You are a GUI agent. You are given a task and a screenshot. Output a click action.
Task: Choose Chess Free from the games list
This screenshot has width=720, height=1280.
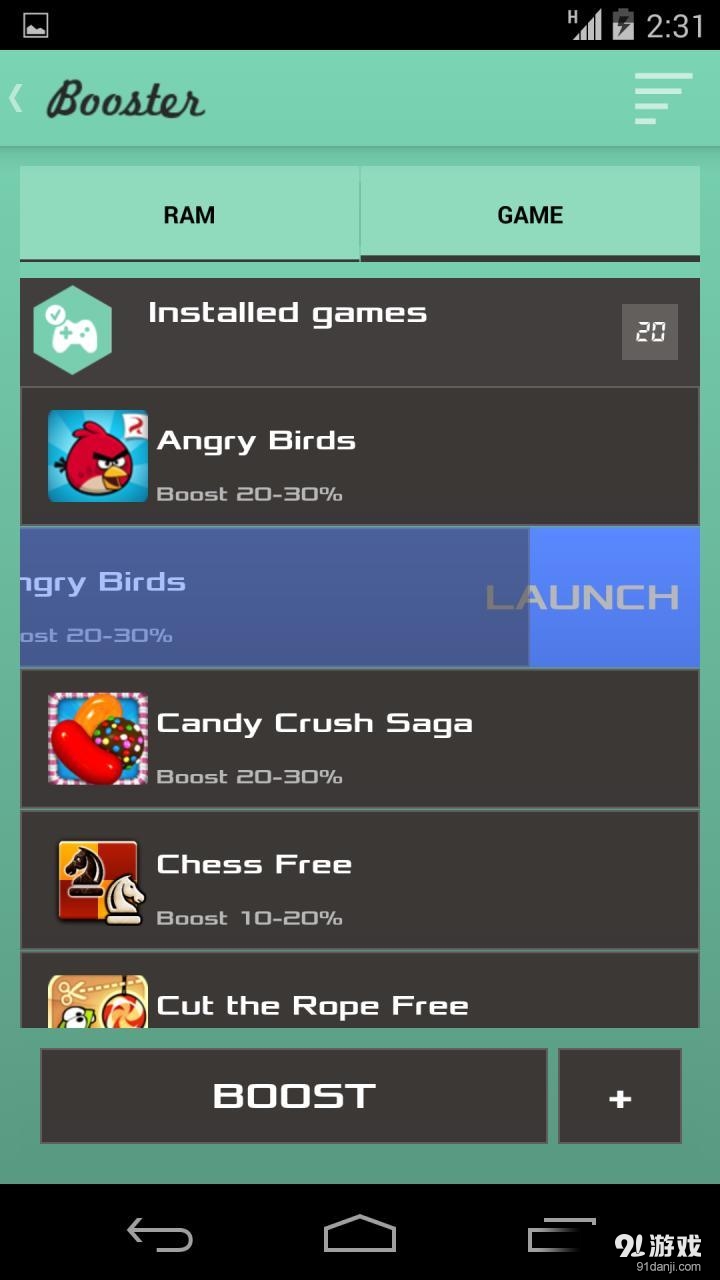tap(360, 880)
